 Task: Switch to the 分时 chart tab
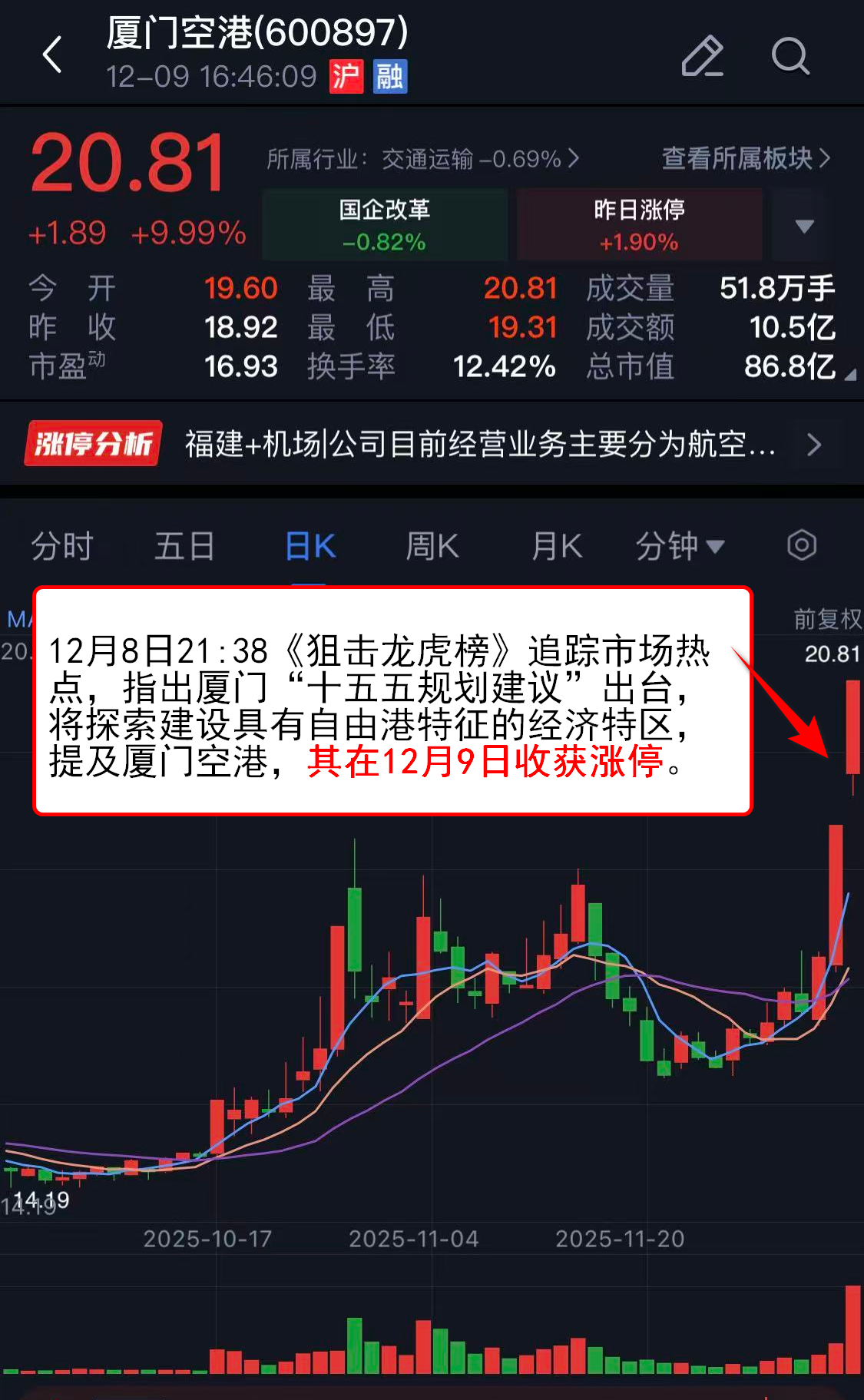click(62, 547)
